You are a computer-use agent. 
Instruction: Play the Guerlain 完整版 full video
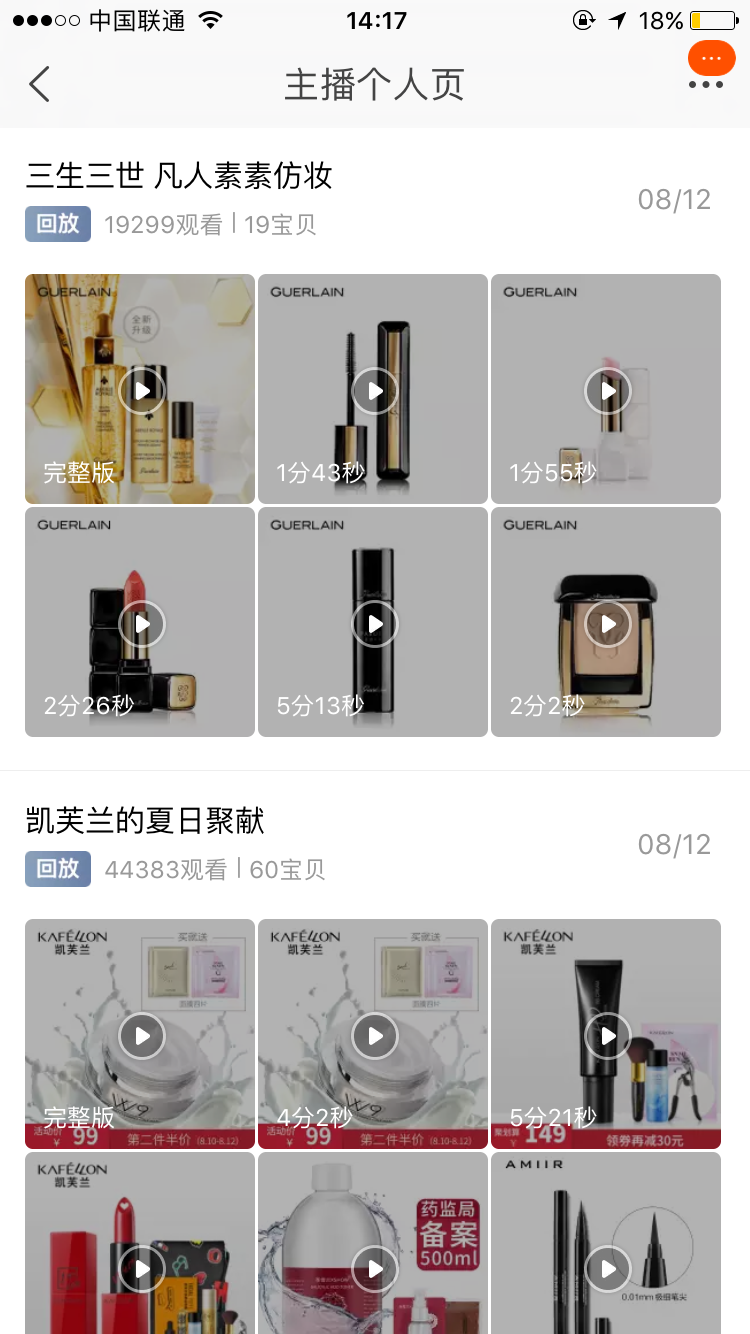click(x=141, y=390)
